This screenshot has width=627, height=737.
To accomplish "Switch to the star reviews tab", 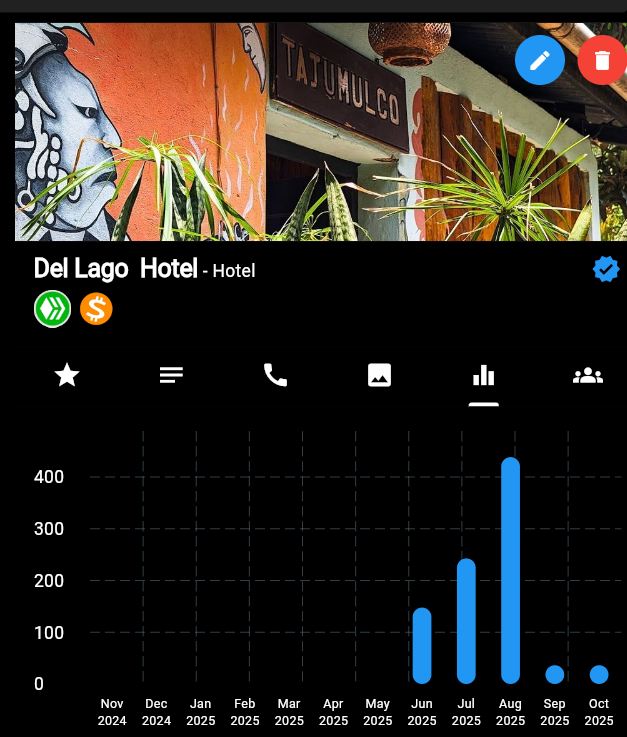I will pyautogui.click(x=67, y=376).
